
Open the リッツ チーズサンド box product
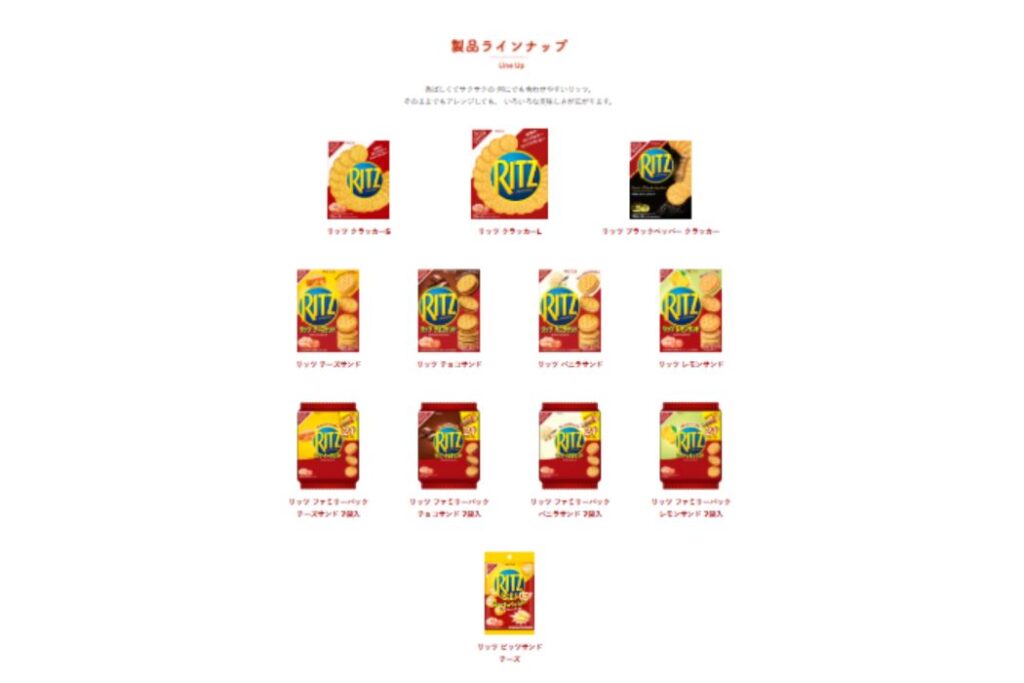click(x=328, y=310)
